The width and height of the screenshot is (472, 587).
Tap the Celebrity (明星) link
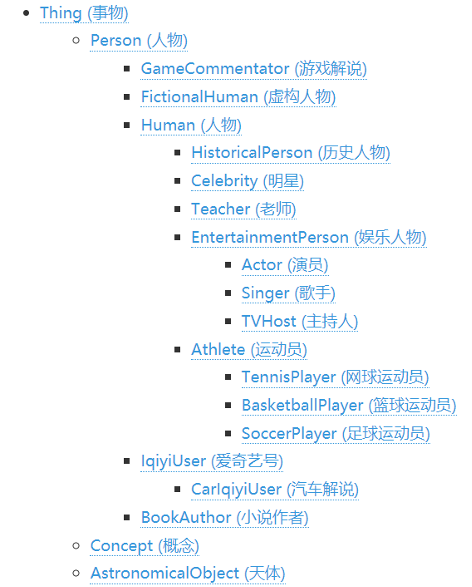click(247, 181)
